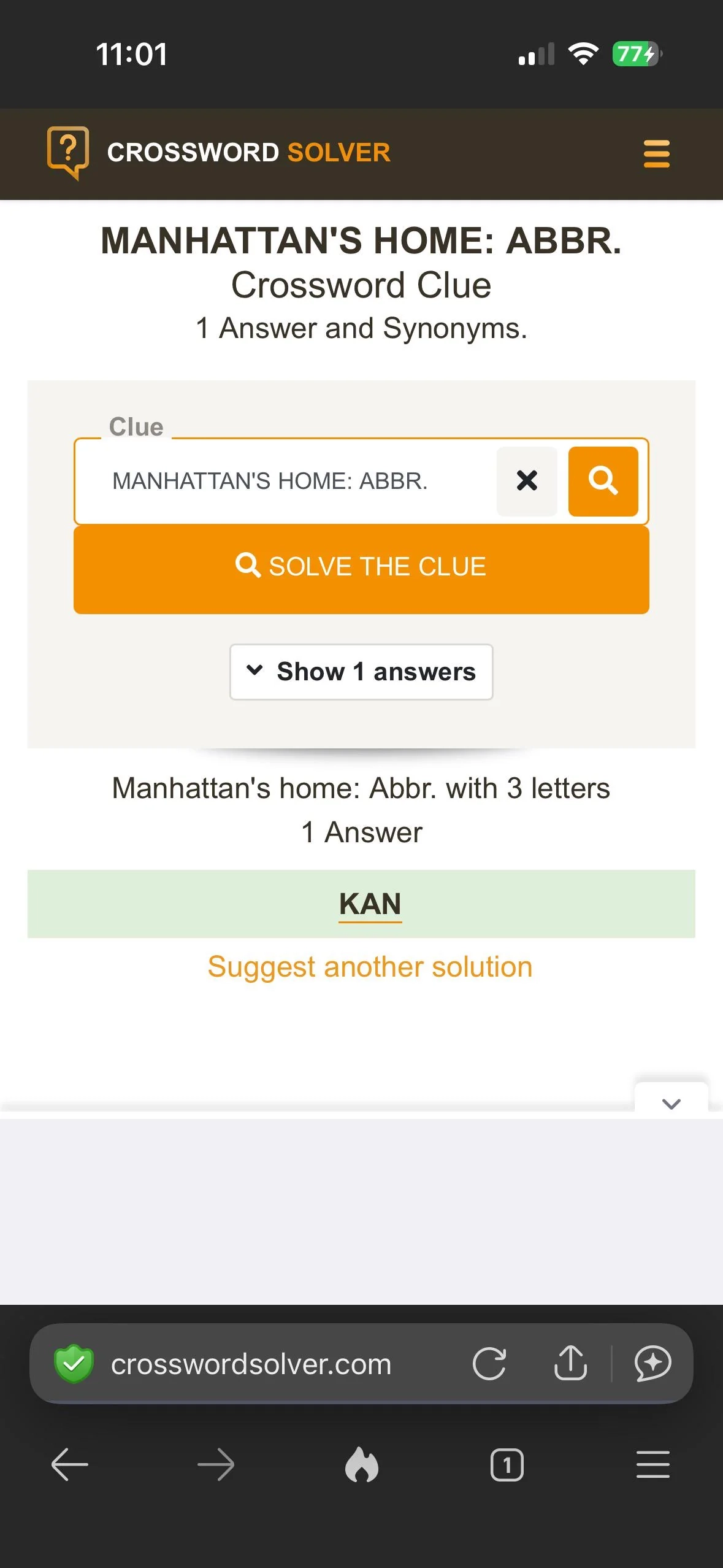Open the AI chat icon
Image resolution: width=723 pixels, height=1568 pixels.
(652, 1364)
